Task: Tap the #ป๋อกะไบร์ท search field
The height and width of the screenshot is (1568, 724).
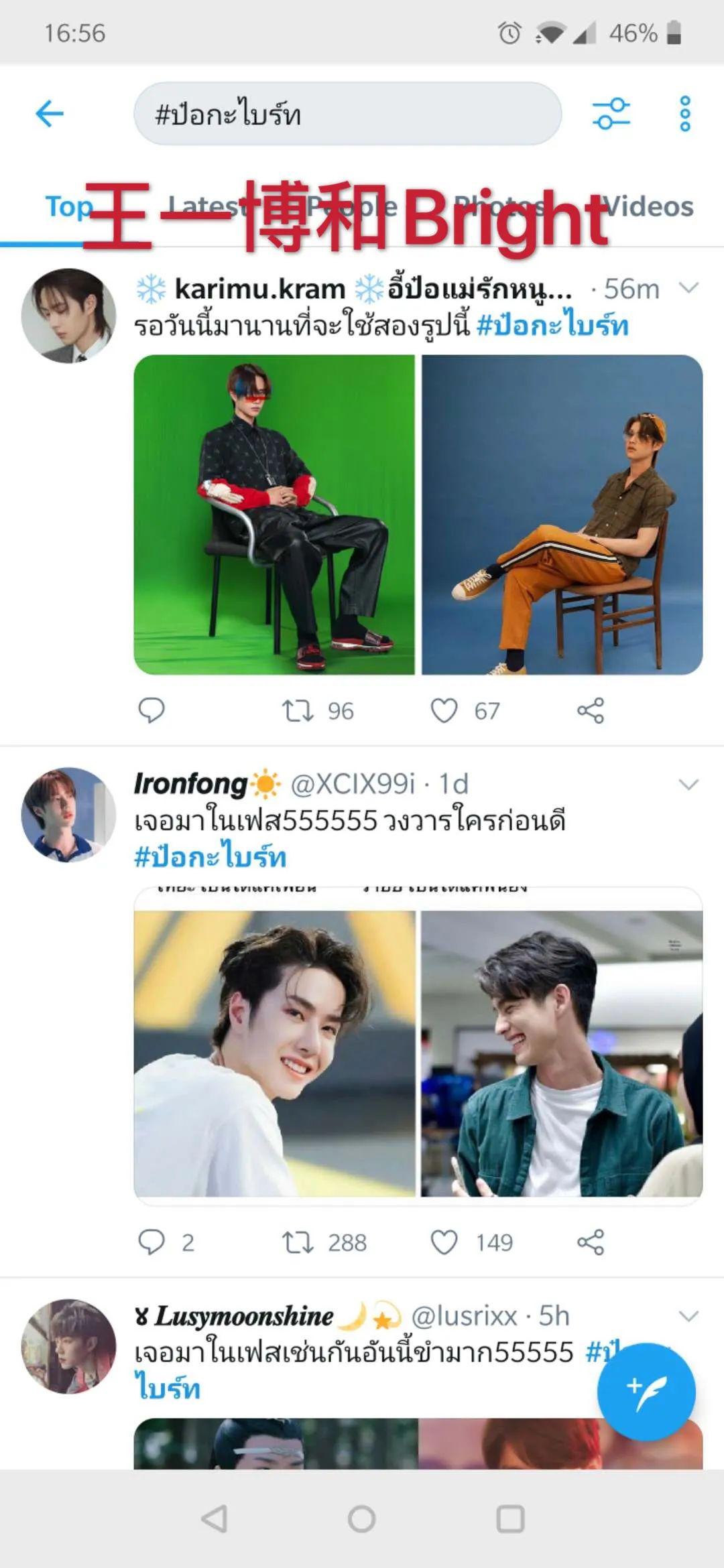Action: click(x=347, y=114)
